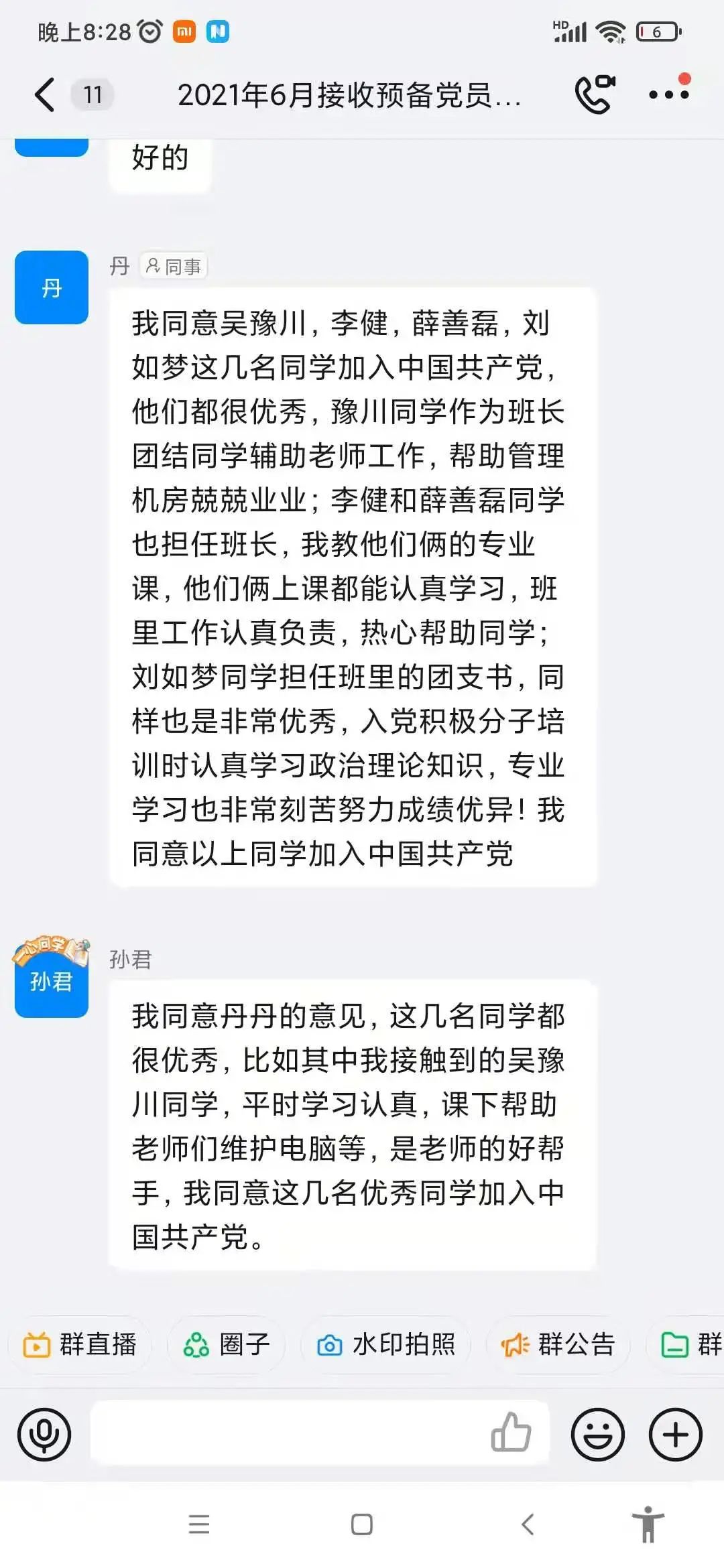
Task: Tap the system home button
Action: point(362,1524)
